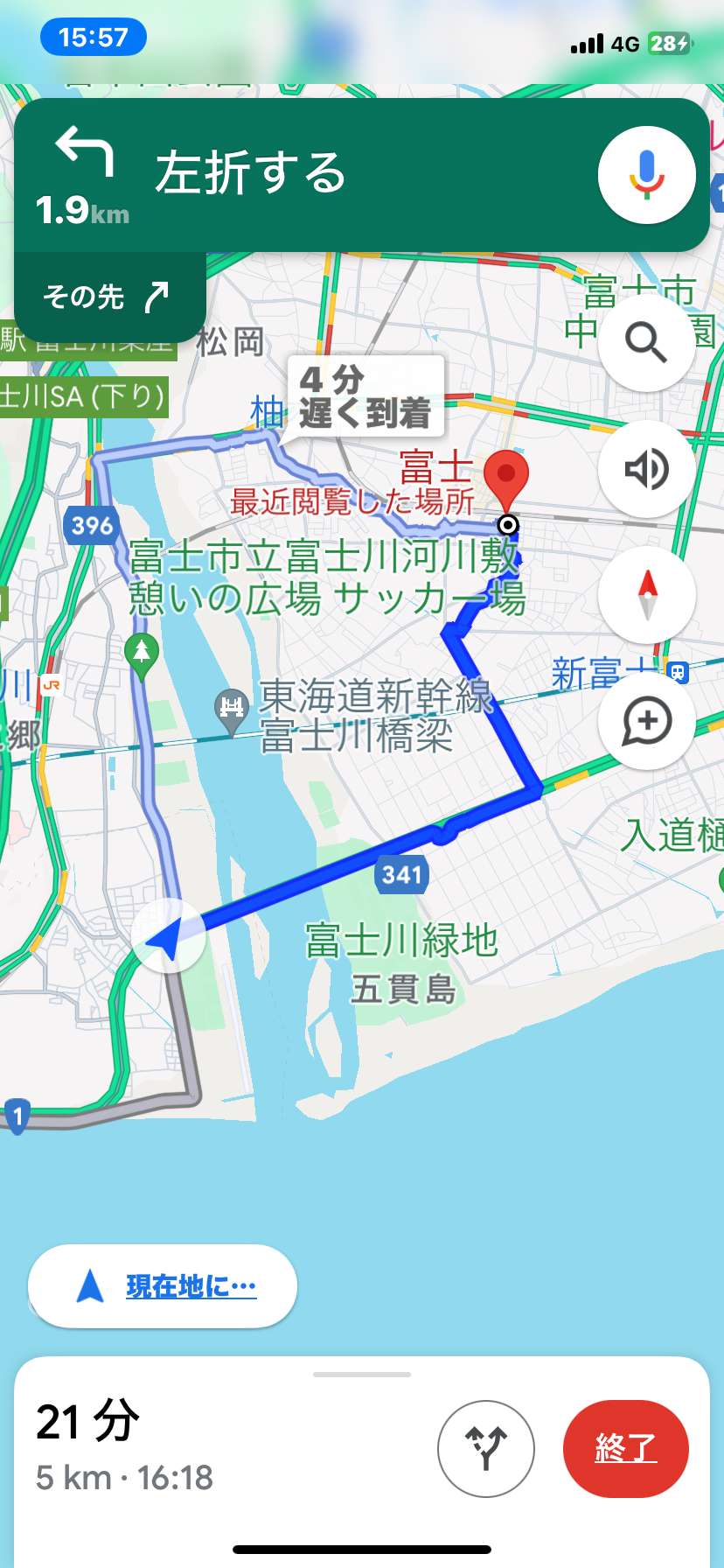Tap the compass to reorient the map
Viewport: 724px width, 1568px height.
coord(646,595)
